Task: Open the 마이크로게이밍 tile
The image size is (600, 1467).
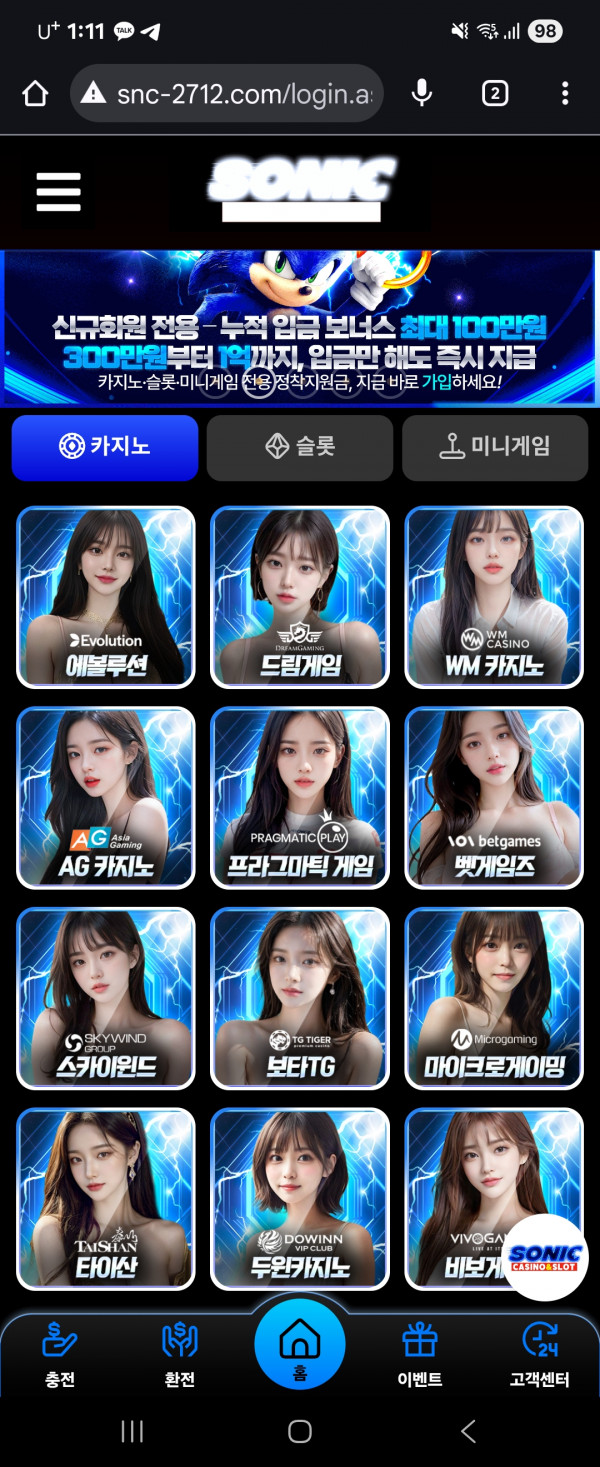Action: click(x=494, y=998)
